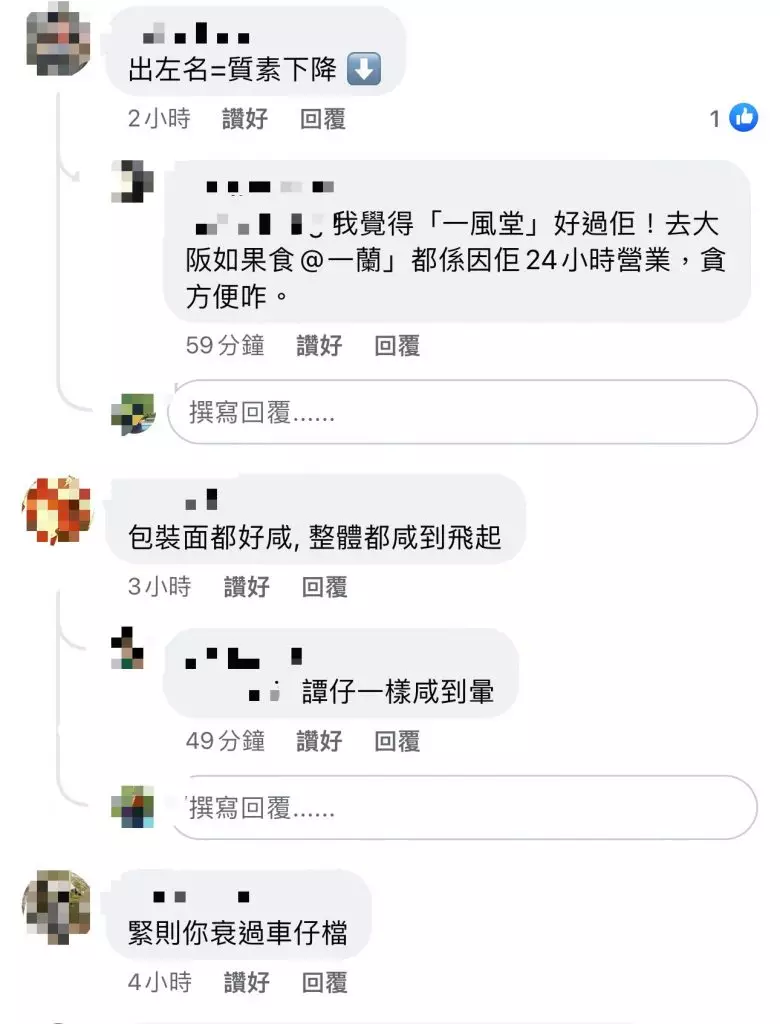Viewport: 780px width, 1024px height.
Task: Write a reply under 譚仔 thread
Action: [x=462, y=807]
